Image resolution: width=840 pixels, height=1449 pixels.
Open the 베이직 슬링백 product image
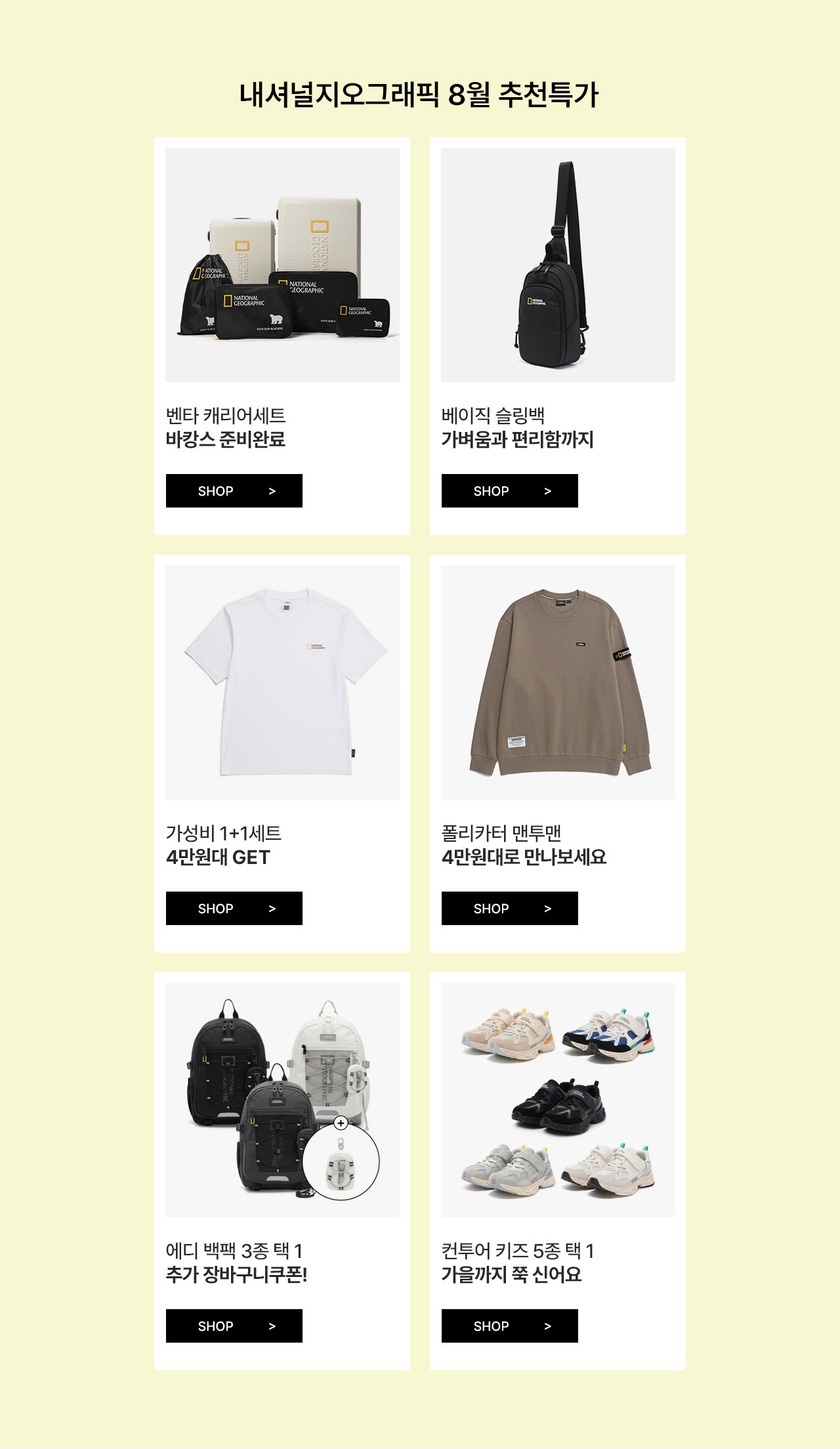[558, 265]
